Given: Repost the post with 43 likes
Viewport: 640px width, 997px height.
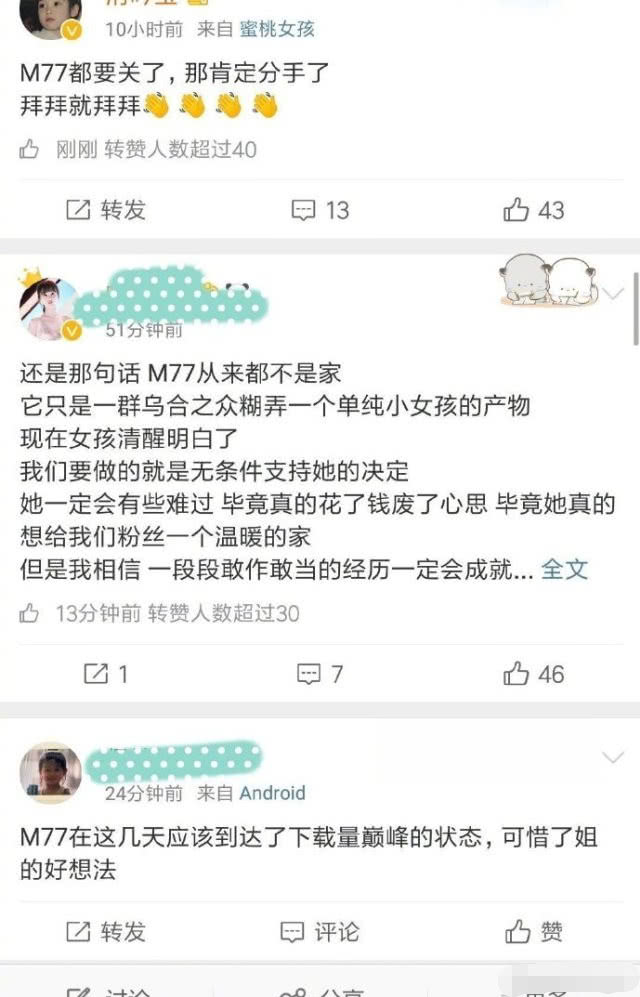Looking at the screenshot, I should 106,210.
